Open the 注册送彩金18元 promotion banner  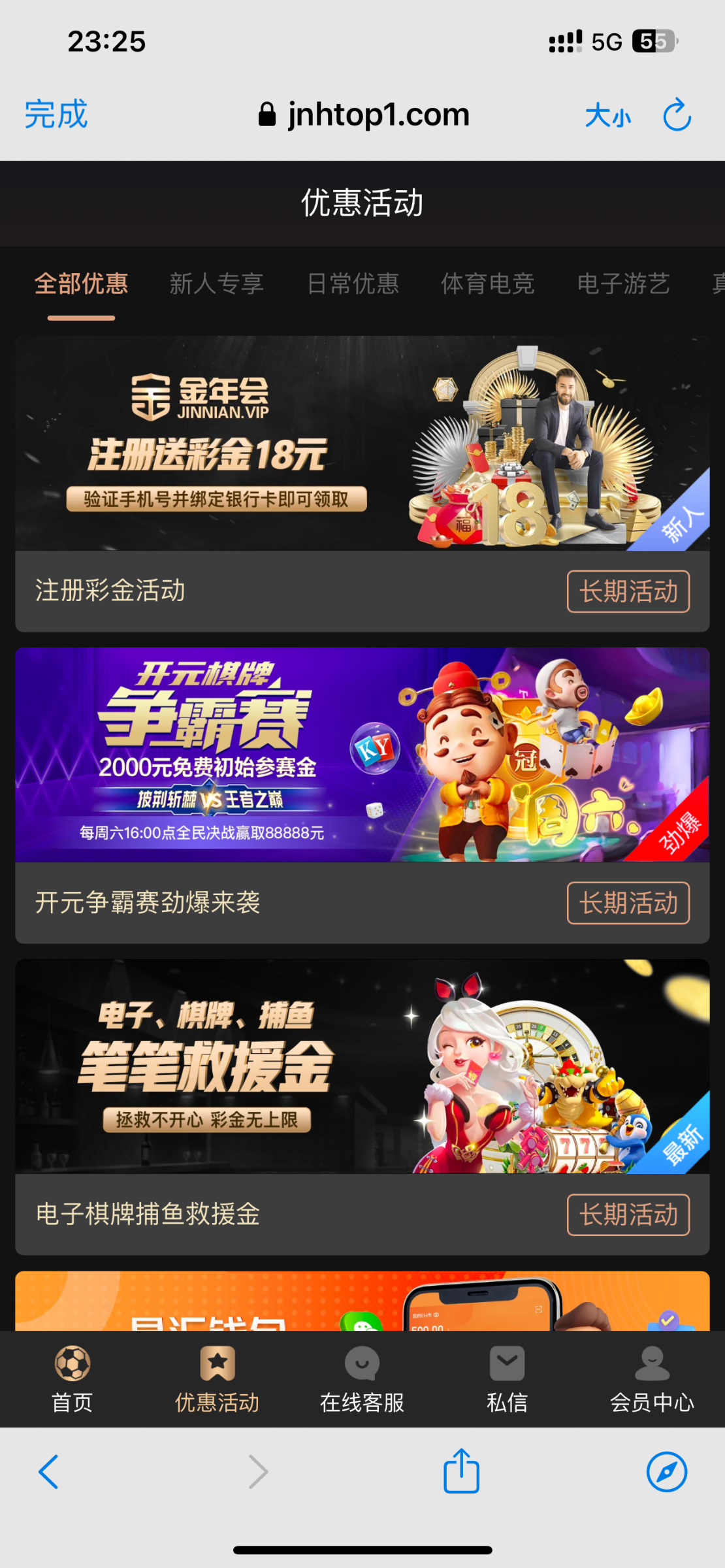(362, 444)
